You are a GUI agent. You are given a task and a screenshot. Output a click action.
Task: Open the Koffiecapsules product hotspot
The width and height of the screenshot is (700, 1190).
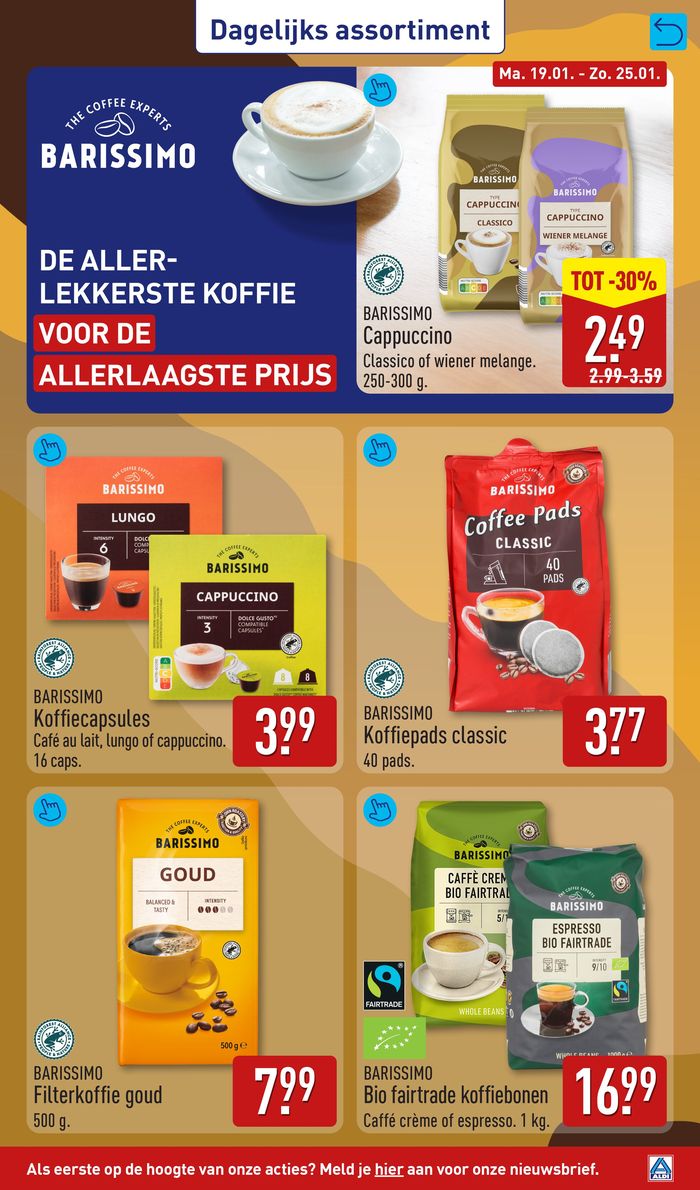pyautogui.click(x=49, y=449)
